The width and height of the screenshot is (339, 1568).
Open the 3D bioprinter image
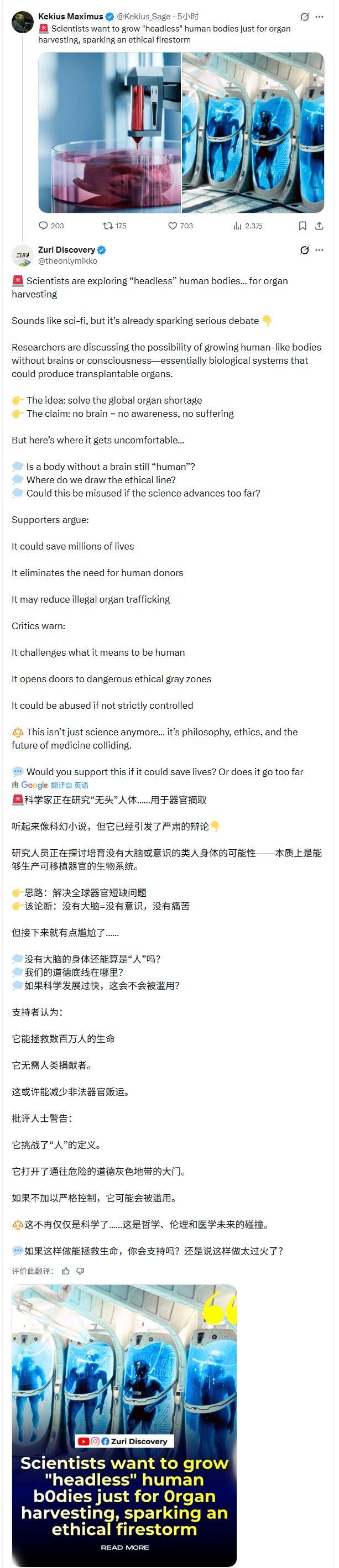point(109,132)
